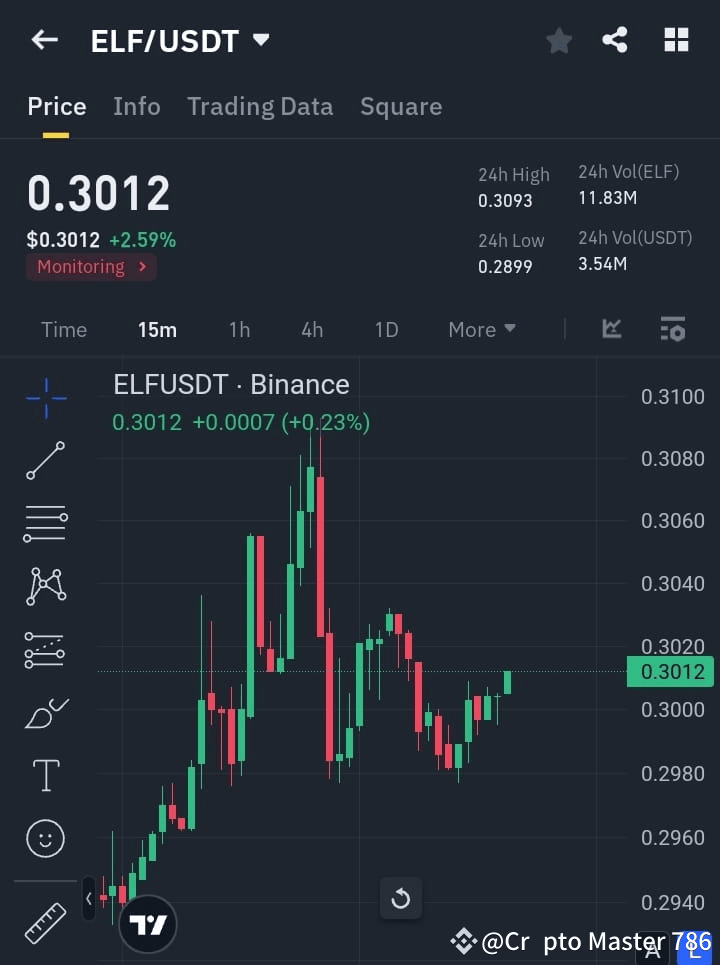Open the Monitoring label link
Screen dimensions: 720x965
[x=91, y=266]
